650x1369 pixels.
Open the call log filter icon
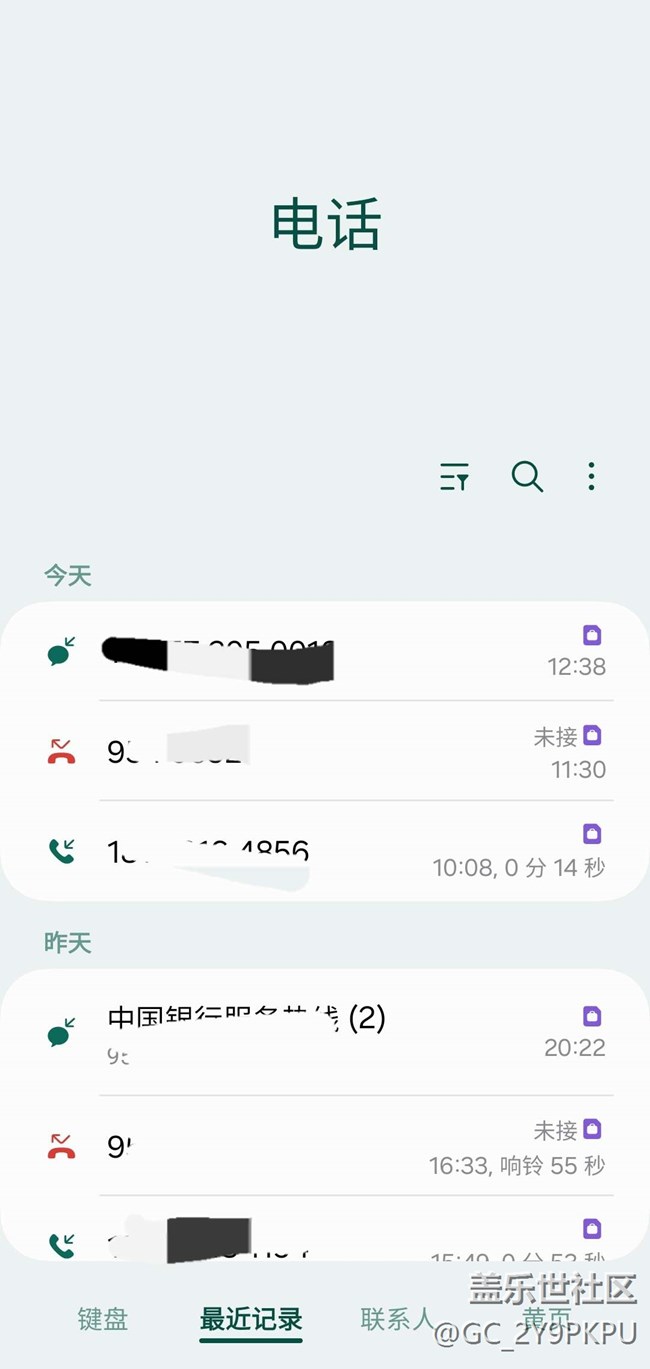(454, 477)
